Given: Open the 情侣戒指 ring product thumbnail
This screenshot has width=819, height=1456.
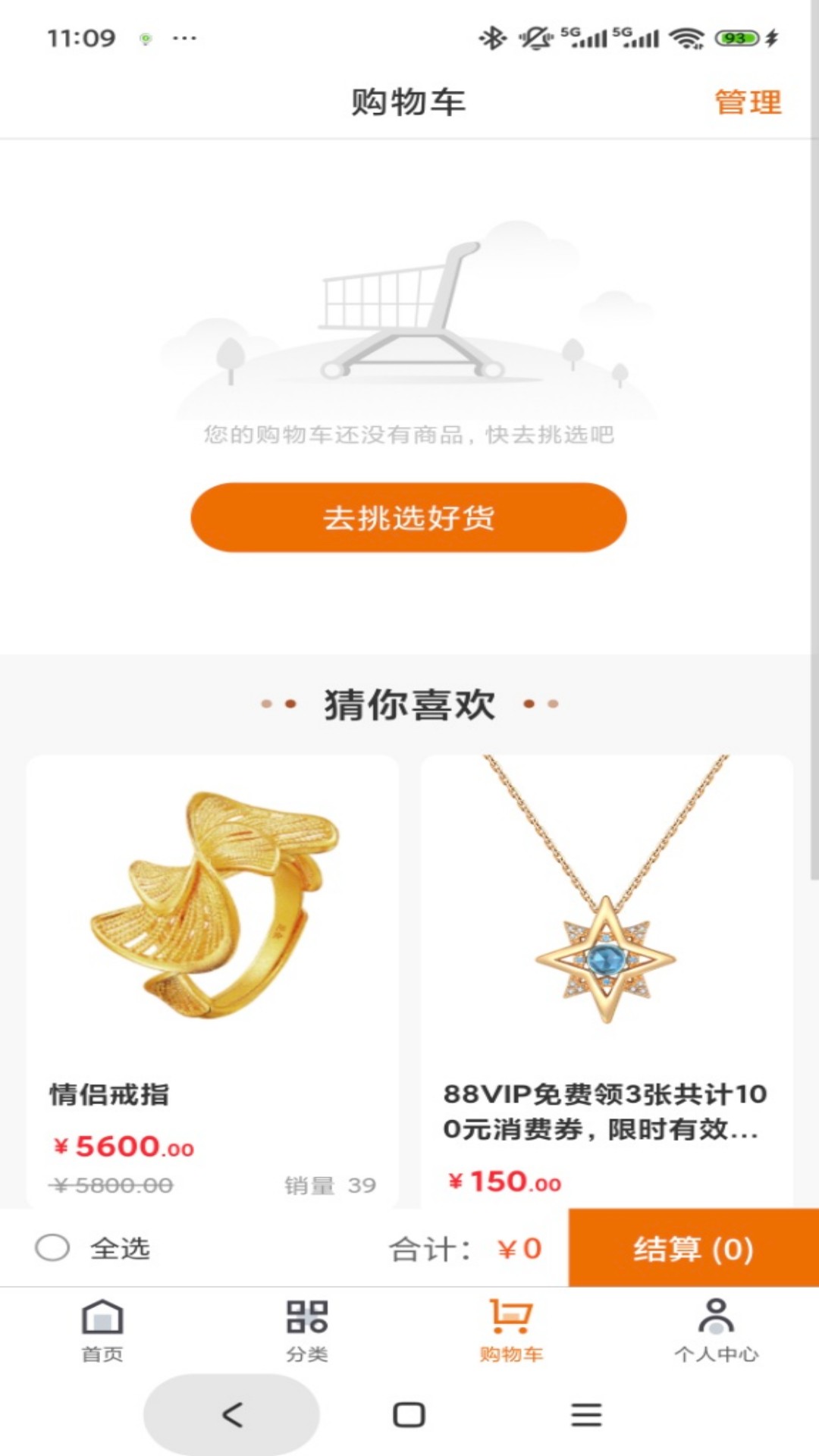Looking at the screenshot, I should (x=213, y=904).
